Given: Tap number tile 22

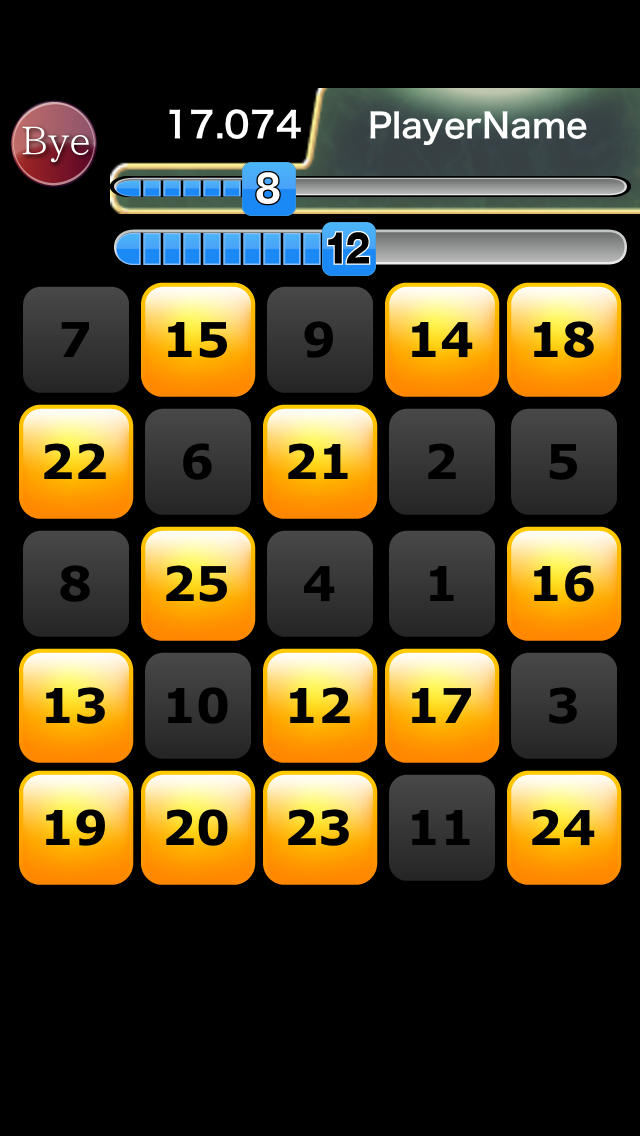Looking at the screenshot, I should pos(75,462).
